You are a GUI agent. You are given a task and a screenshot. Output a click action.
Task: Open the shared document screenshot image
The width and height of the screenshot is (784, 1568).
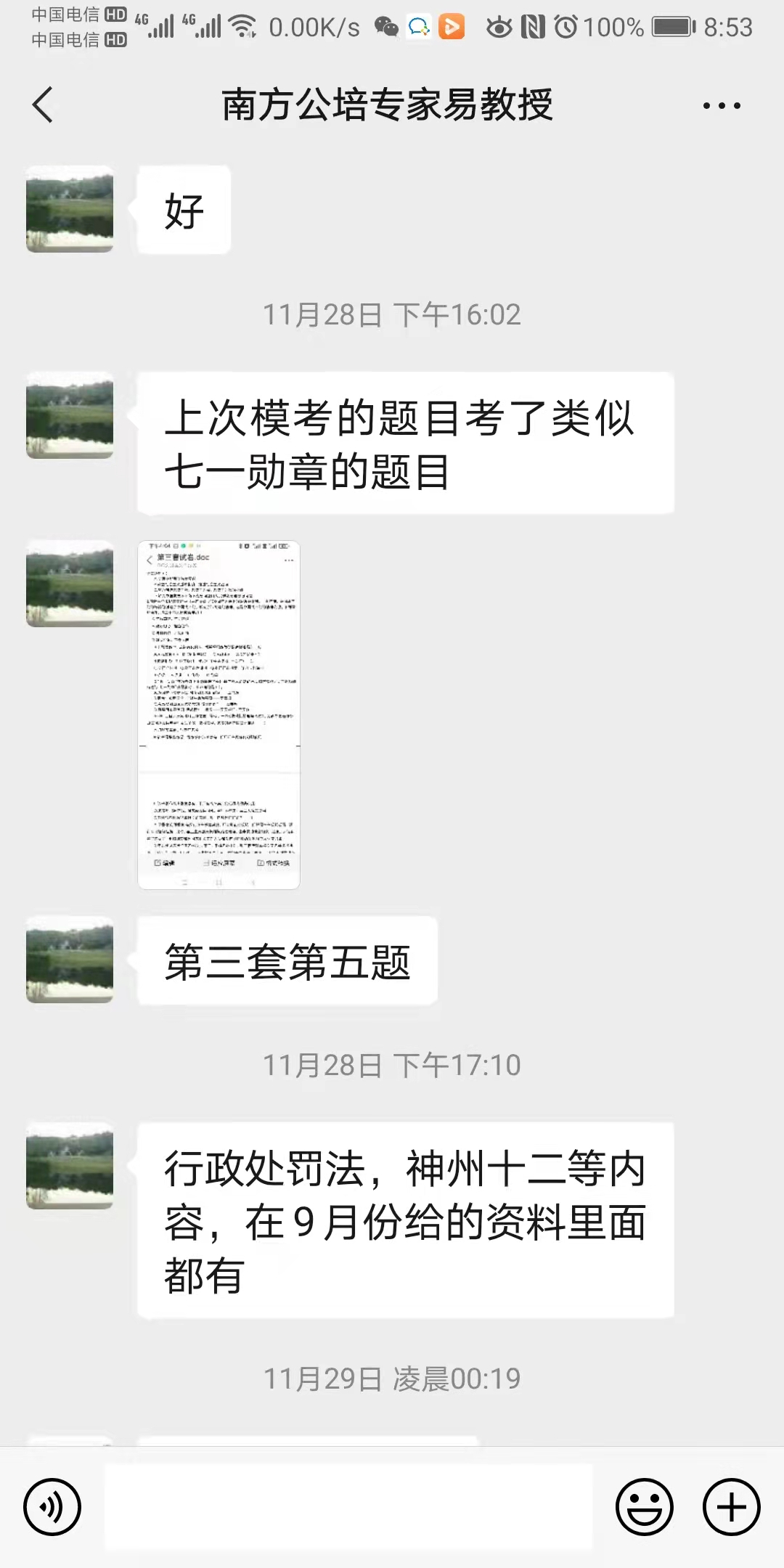(x=219, y=714)
